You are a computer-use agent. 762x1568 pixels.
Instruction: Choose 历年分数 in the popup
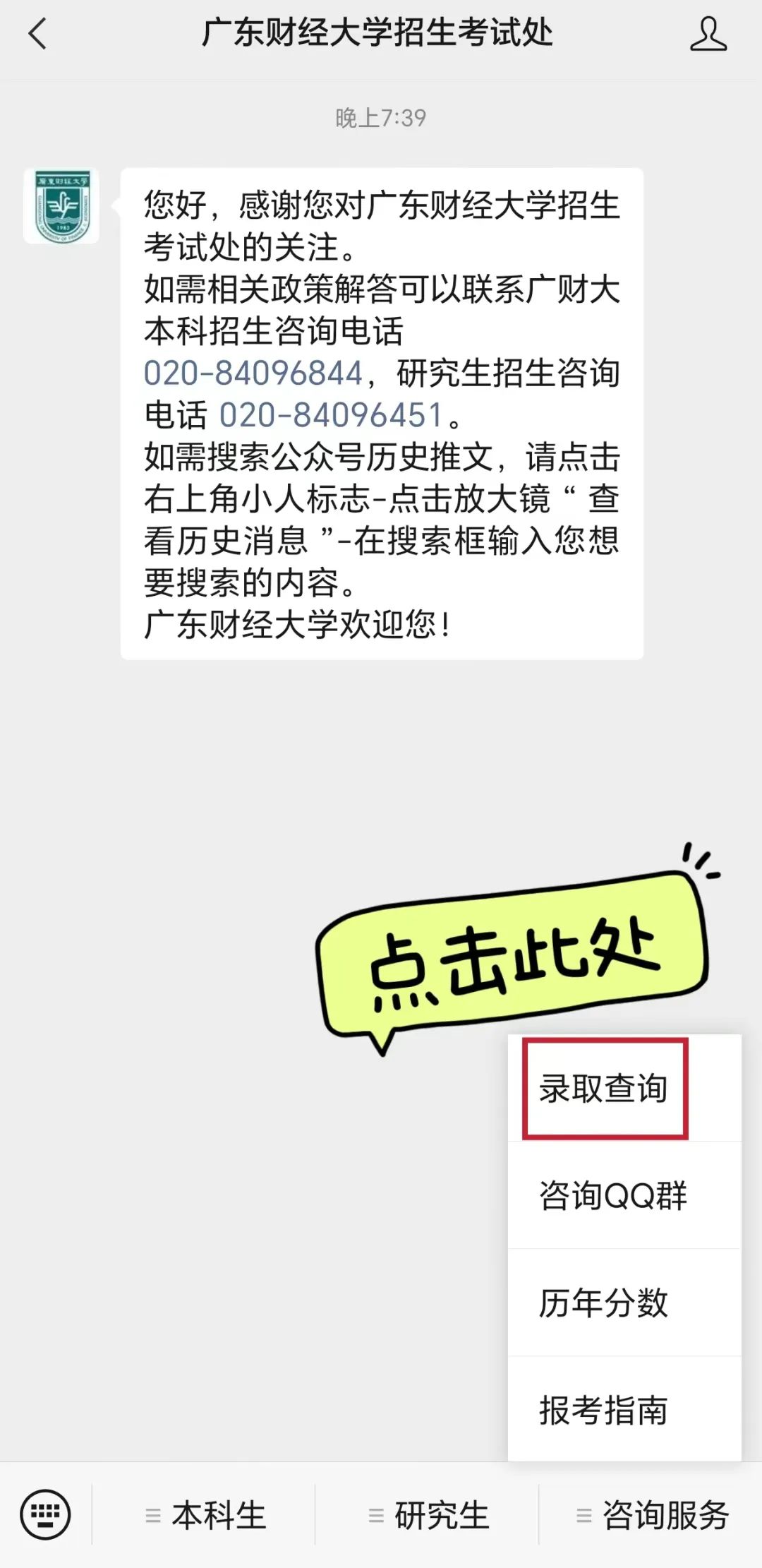tap(604, 1303)
